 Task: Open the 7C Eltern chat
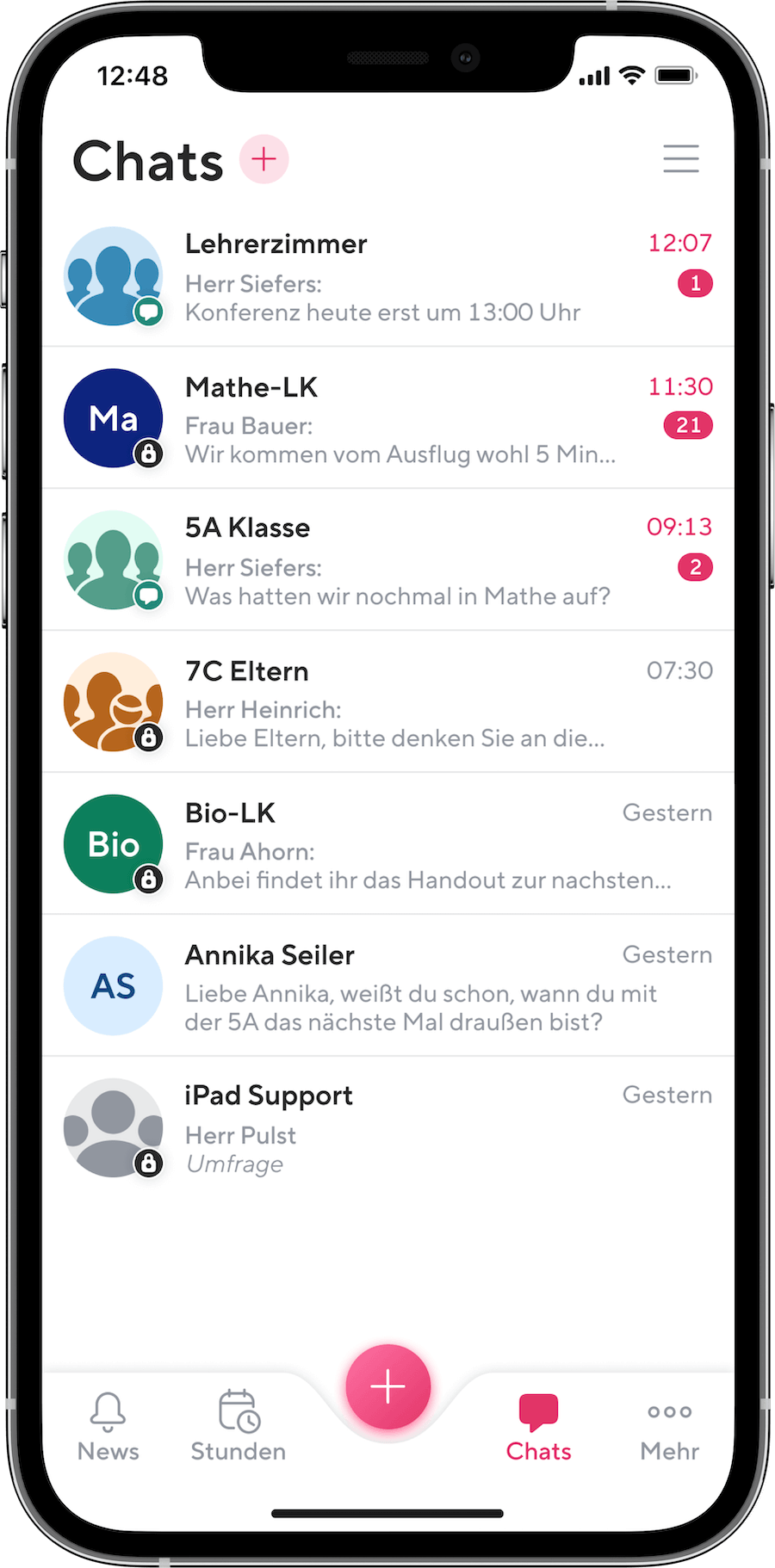(x=387, y=703)
